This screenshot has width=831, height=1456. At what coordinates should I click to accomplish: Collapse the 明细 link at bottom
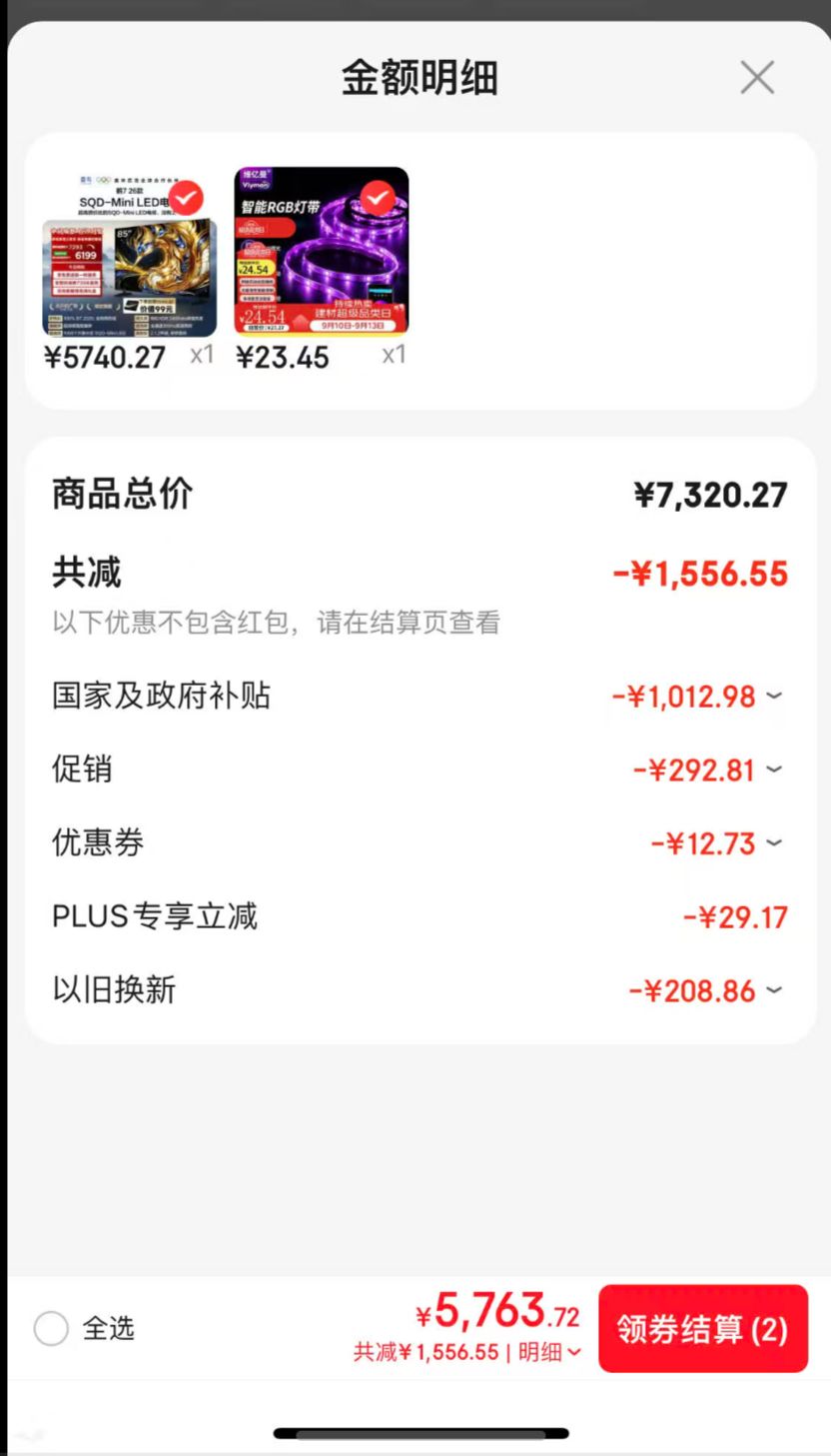[551, 1352]
